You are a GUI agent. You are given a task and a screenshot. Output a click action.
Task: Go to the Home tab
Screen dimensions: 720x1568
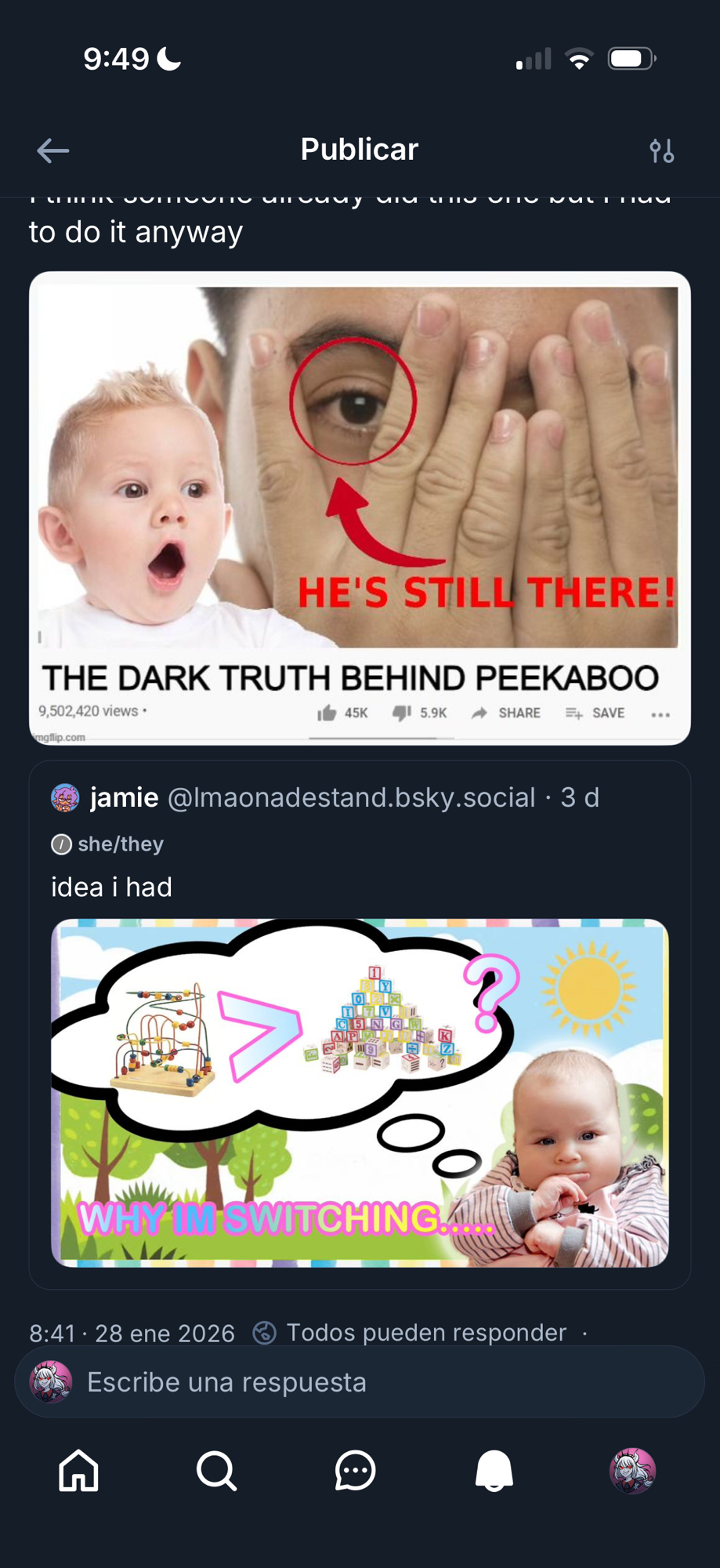pyautogui.click(x=79, y=1470)
